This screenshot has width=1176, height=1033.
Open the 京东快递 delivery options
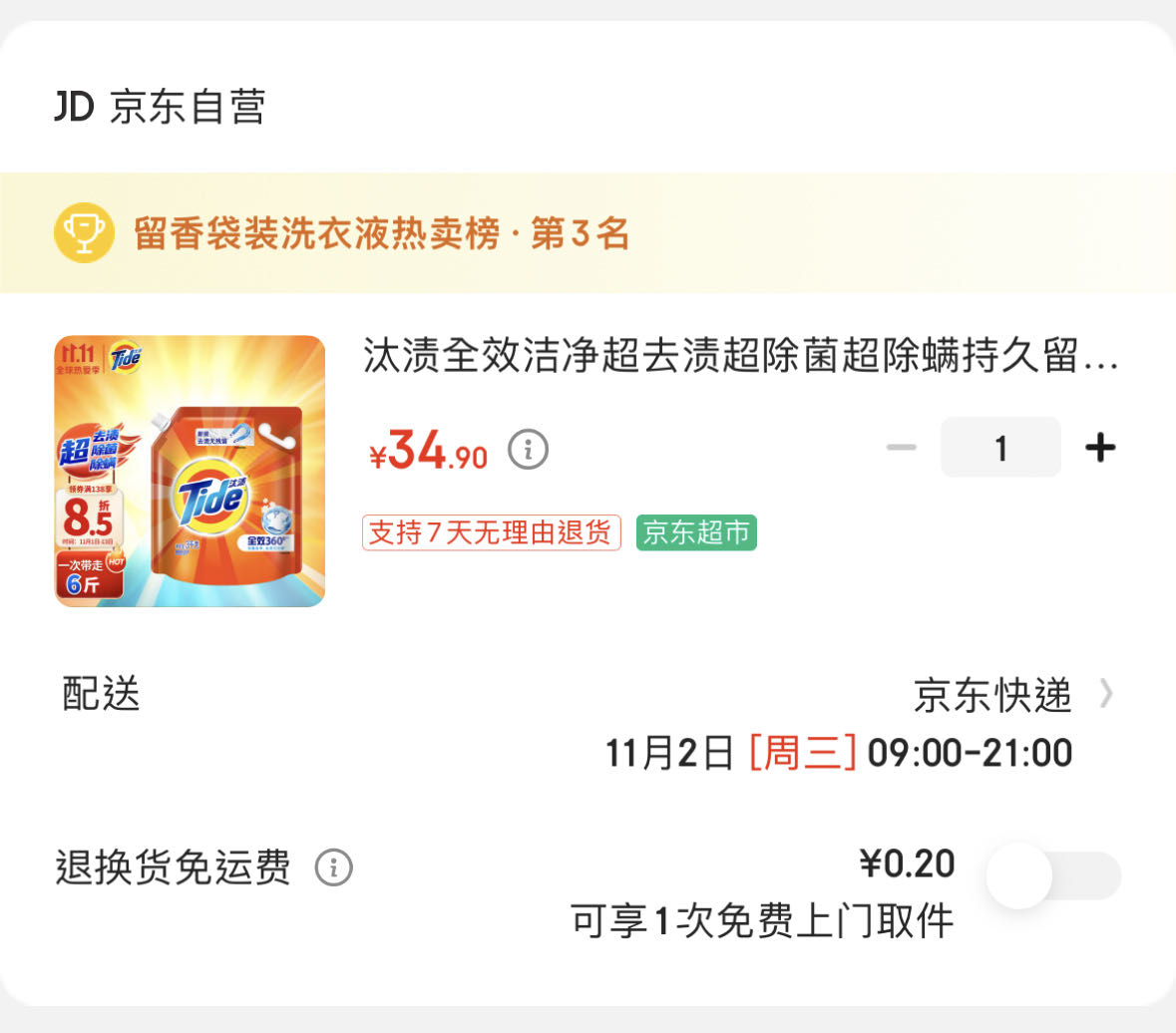pyautogui.click(x=1012, y=695)
